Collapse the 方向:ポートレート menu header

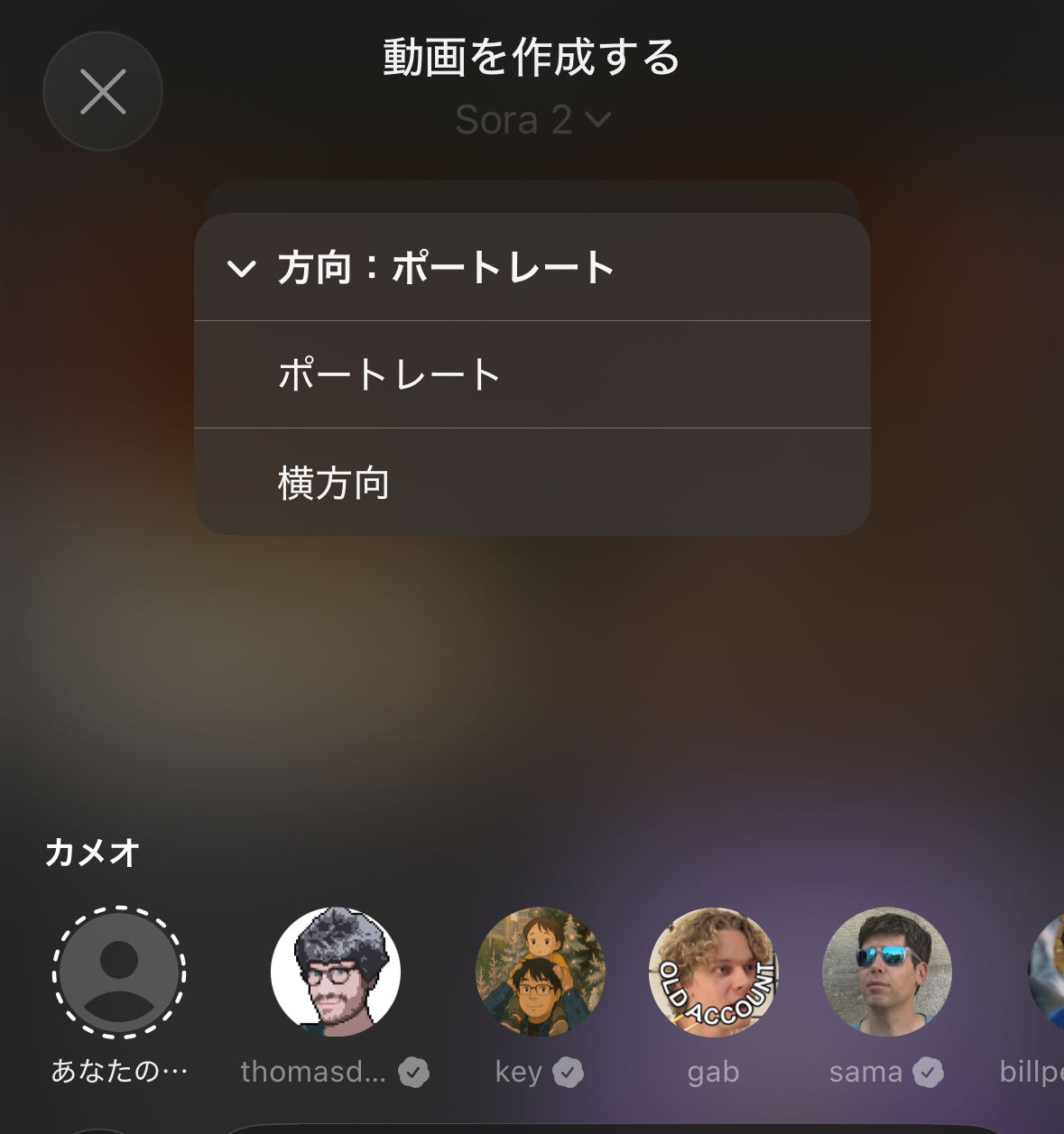531,268
